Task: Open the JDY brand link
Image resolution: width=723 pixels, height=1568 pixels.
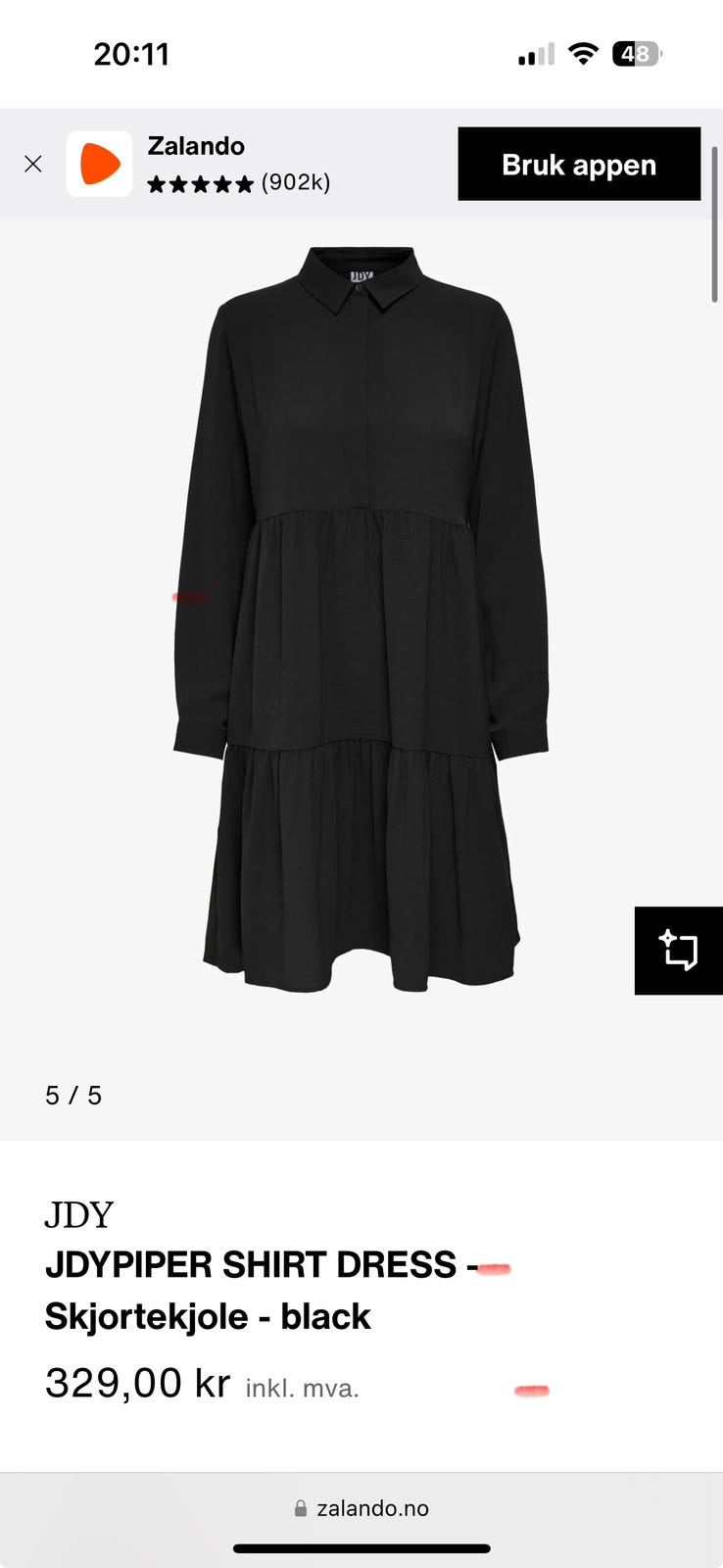Action: pos(79,1215)
